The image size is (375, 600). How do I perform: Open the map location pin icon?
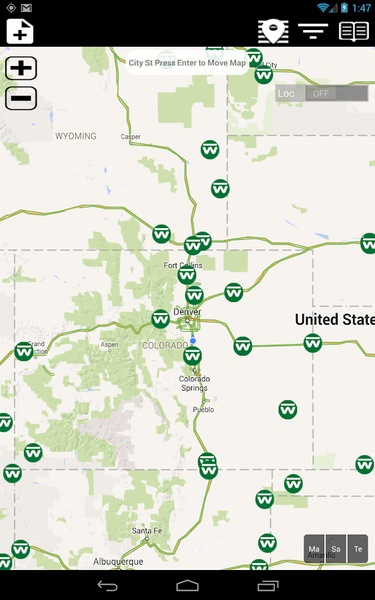(273, 32)
